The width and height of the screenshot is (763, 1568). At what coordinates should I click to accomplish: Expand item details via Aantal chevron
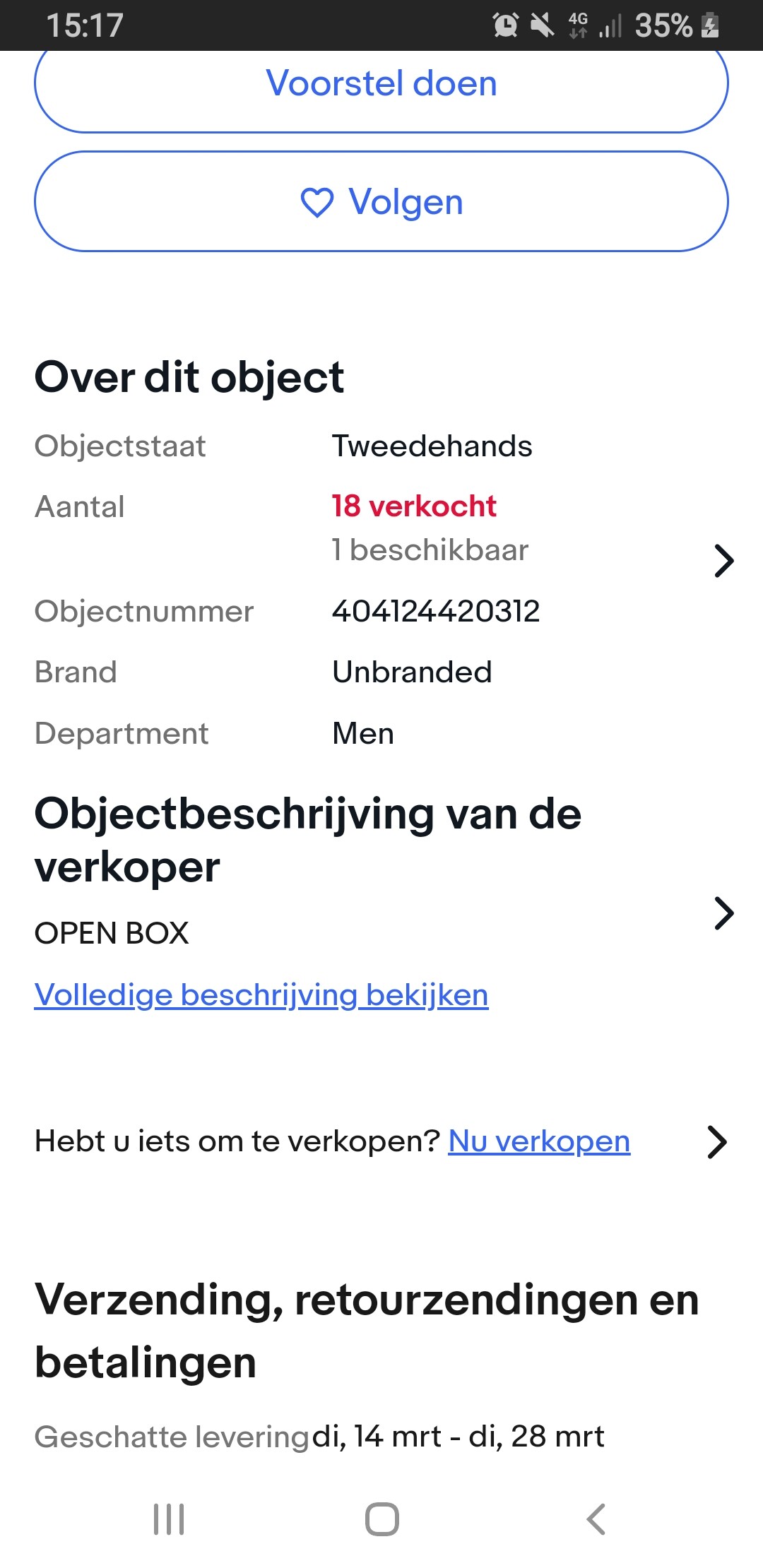click(724, 561)
